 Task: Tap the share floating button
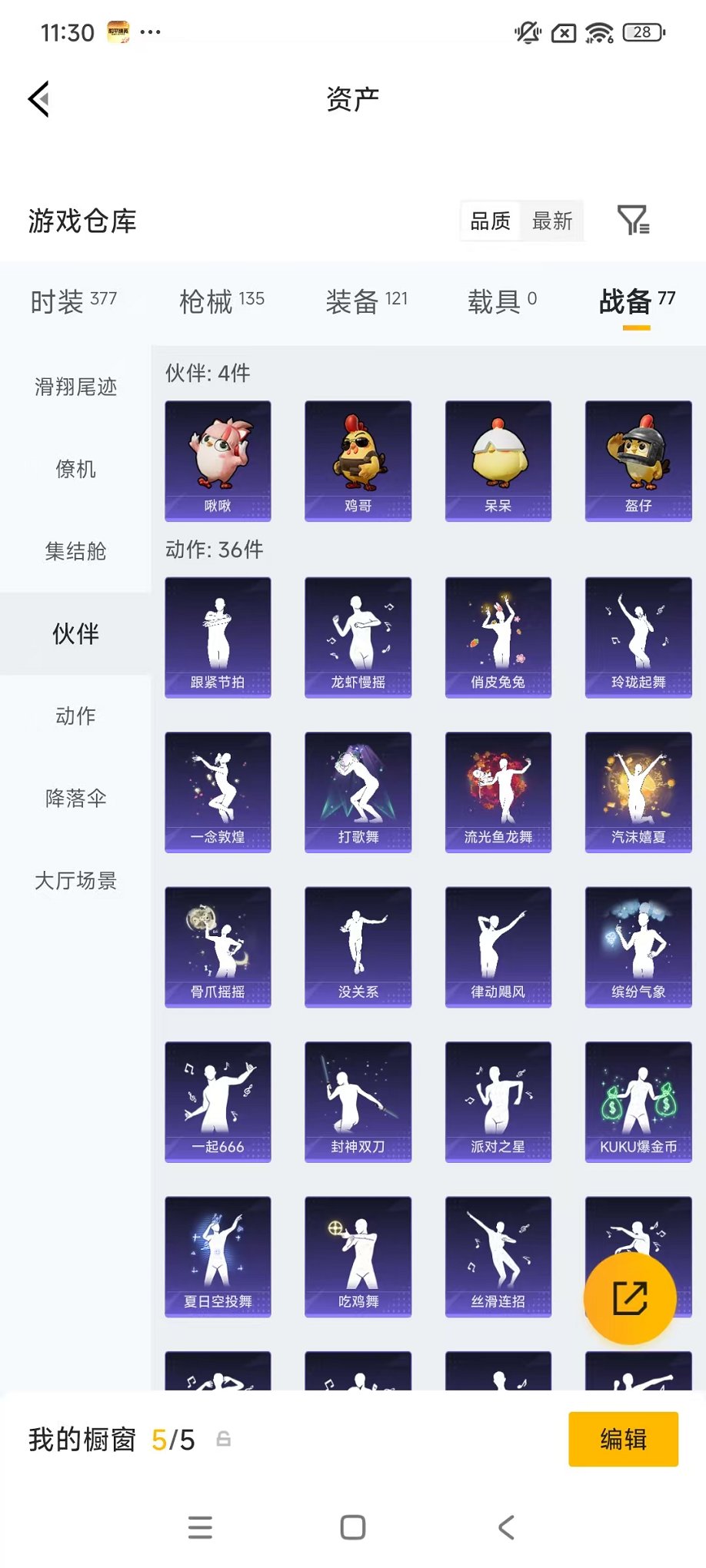(630, 1297)
